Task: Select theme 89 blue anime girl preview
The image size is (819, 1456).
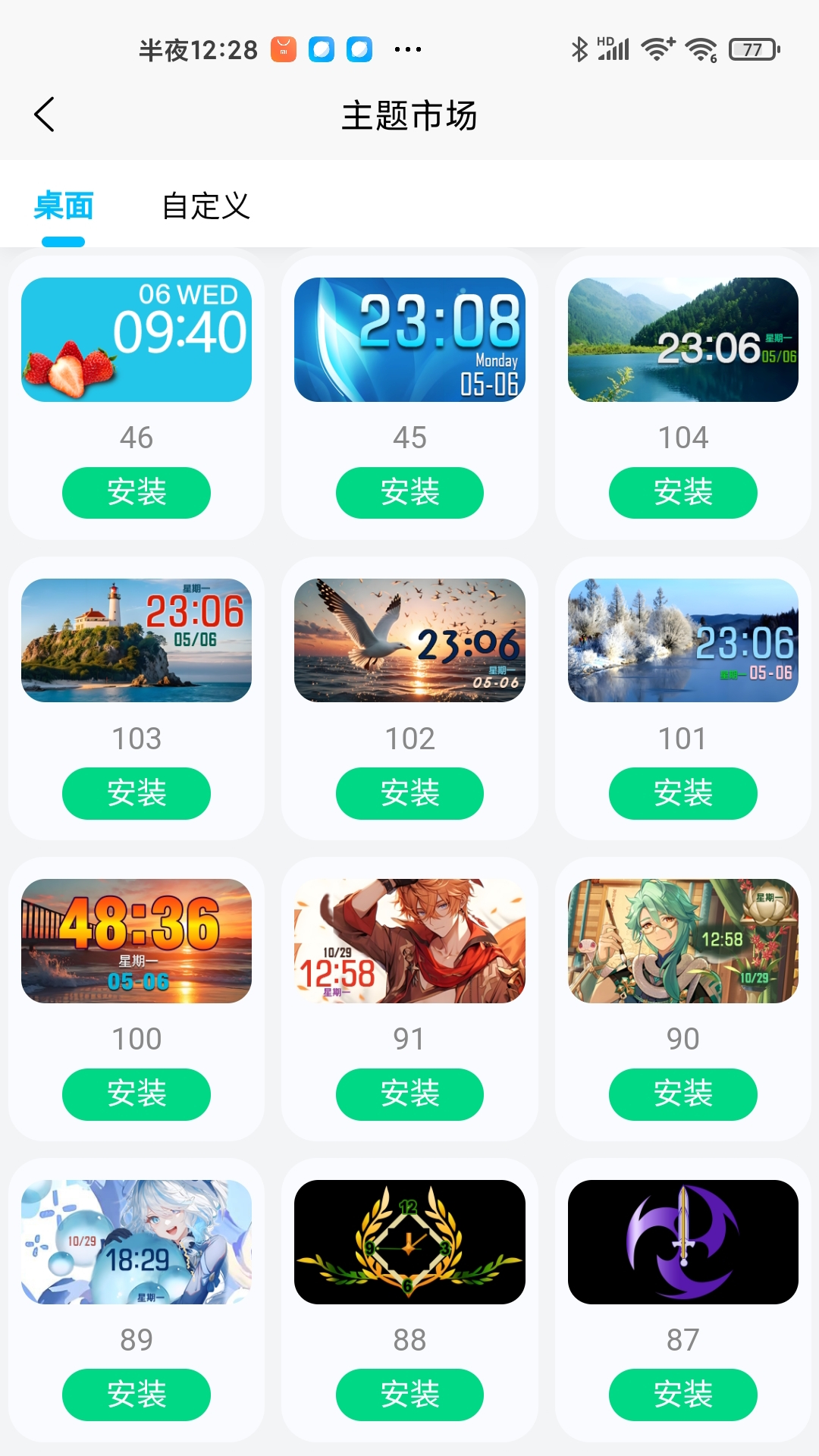Action: pos(136,1240)
